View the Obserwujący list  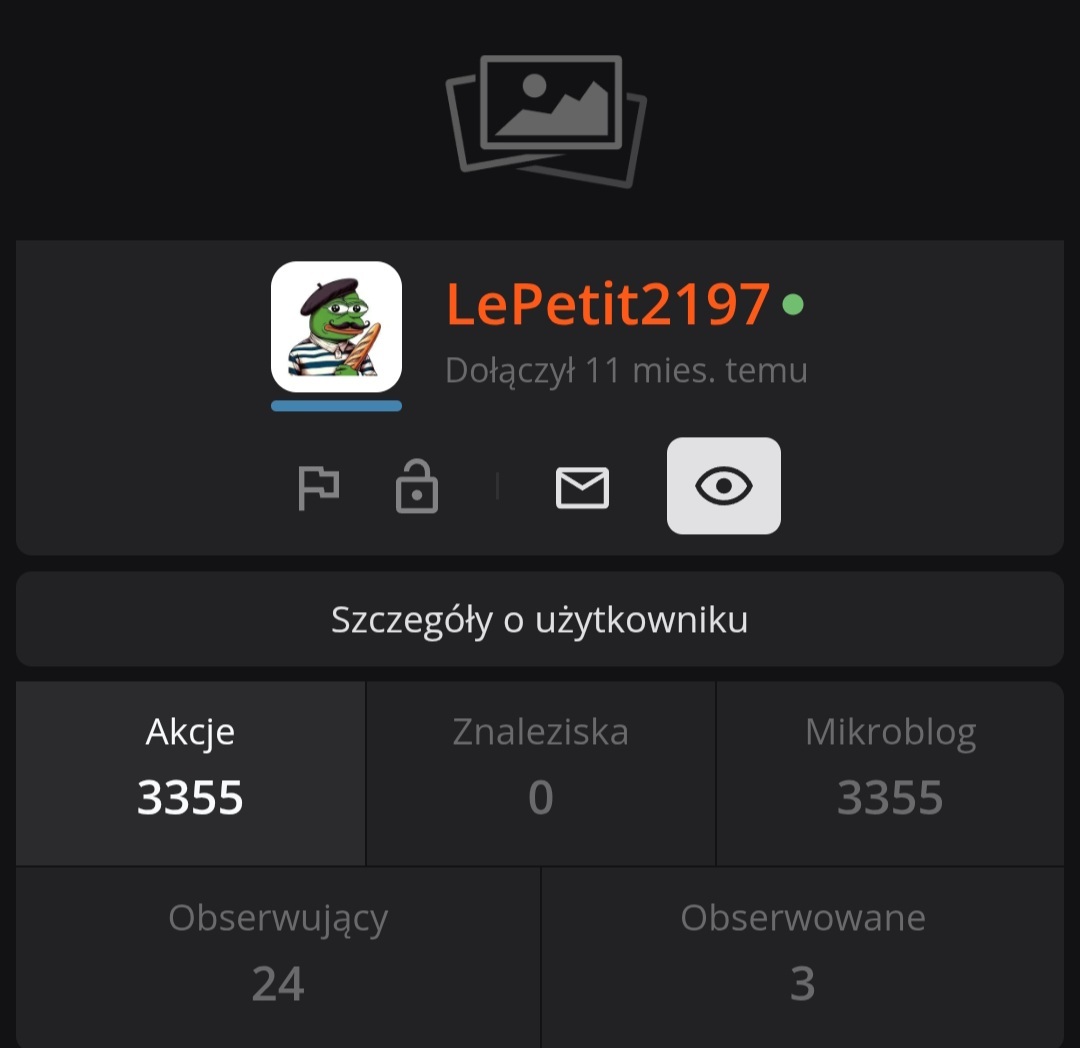click(x=278, y=956)
